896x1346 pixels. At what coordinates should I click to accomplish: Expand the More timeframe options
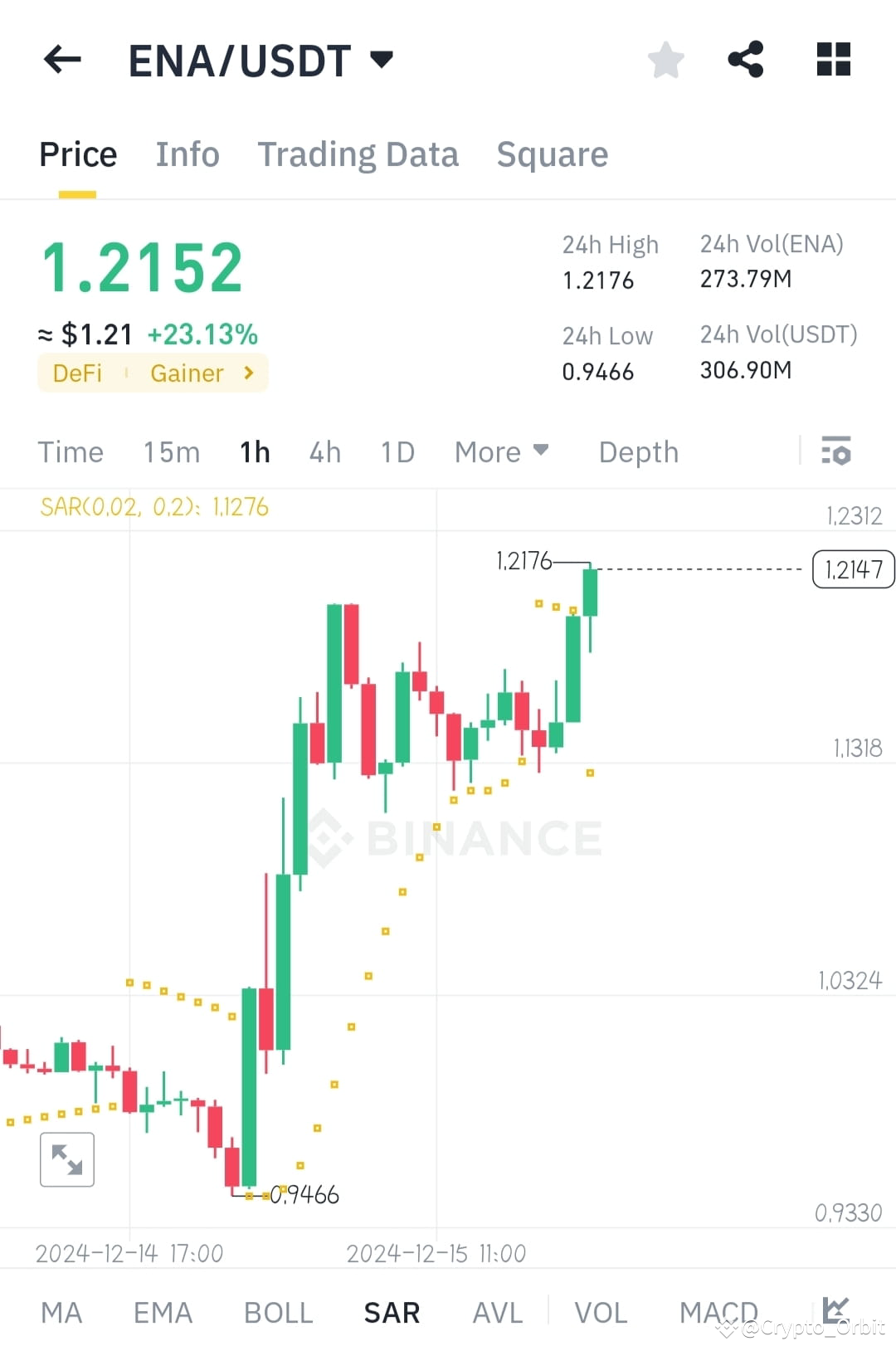click(501, 451)
